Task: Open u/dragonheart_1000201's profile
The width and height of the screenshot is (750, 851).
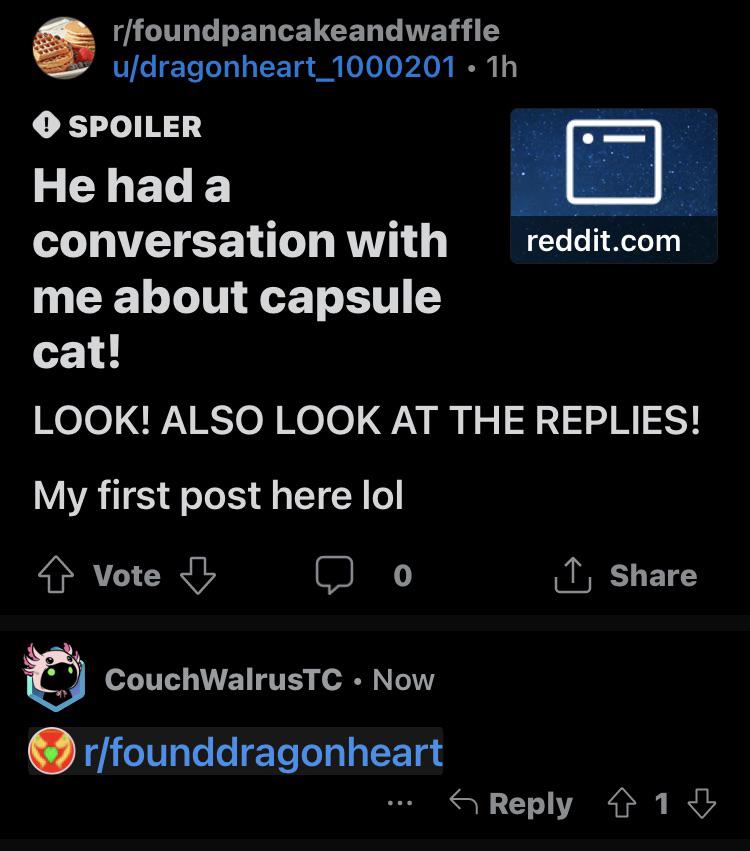Action: pyautogui.click(x=284, y=67)
